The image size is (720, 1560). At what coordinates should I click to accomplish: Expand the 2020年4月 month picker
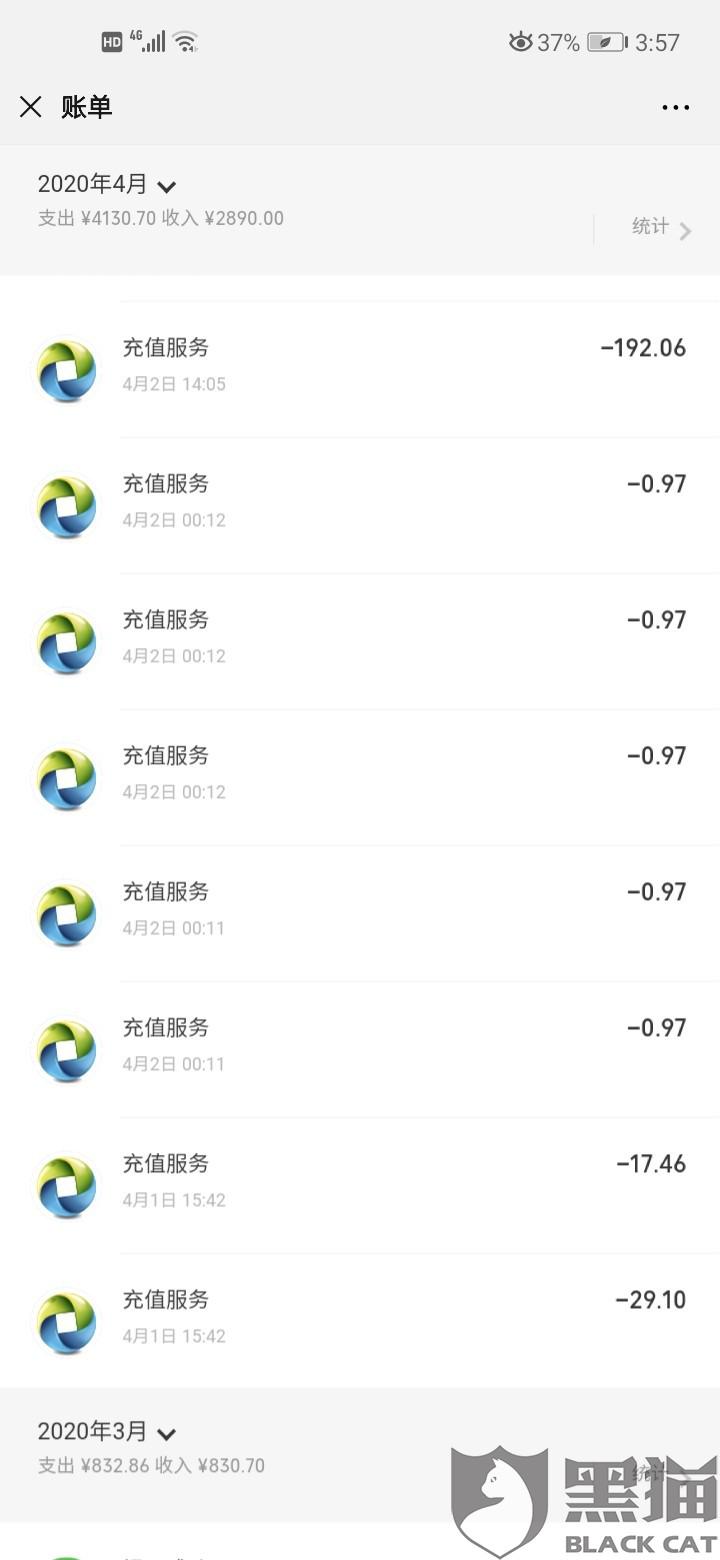click(x=107, y=185)
